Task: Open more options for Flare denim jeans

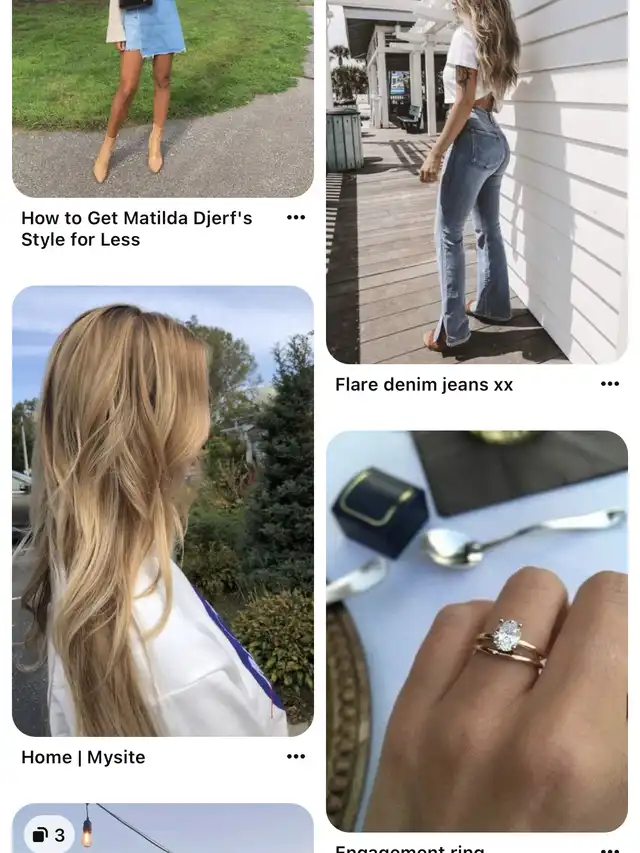Action: point(610,384)
